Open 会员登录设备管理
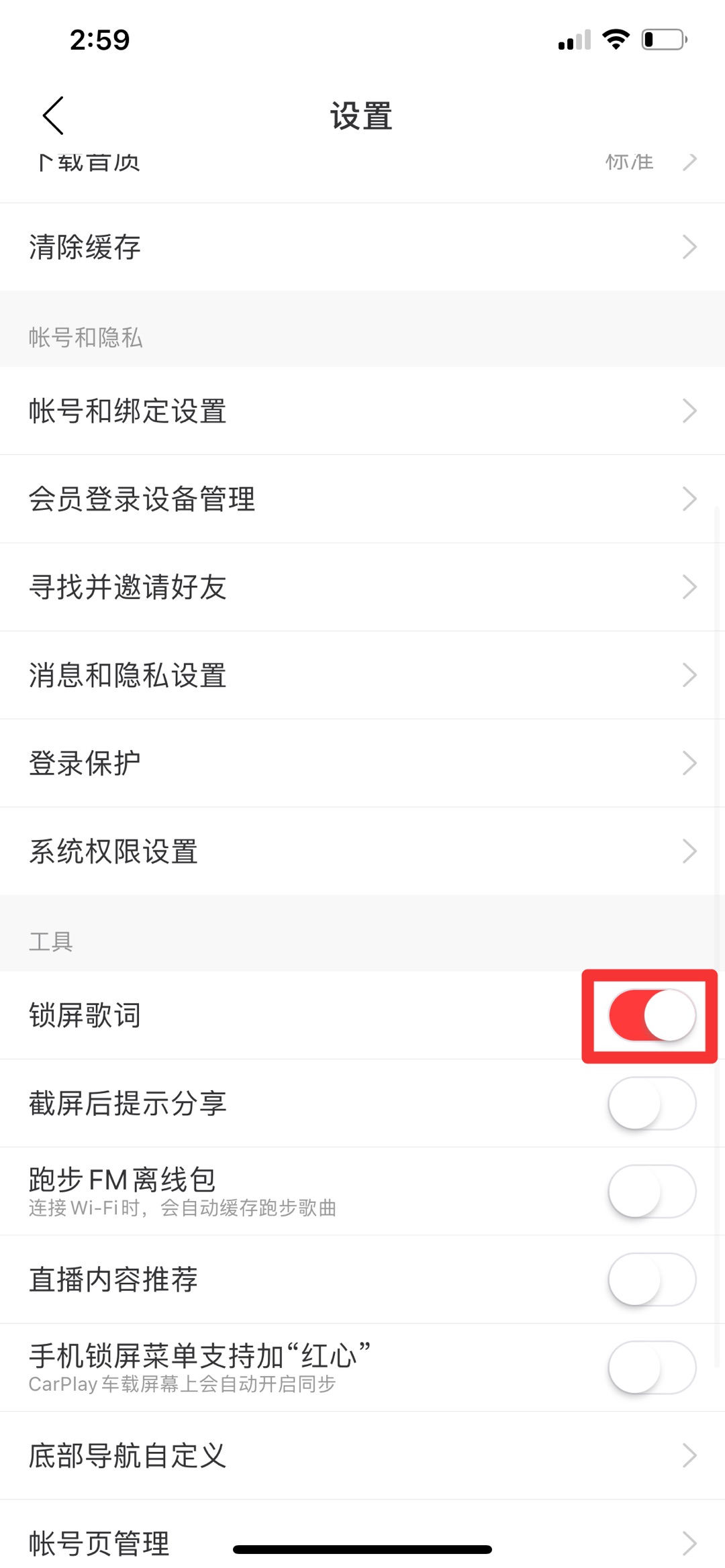This screenshot has height=1568, width=725. tap(362, 499)
